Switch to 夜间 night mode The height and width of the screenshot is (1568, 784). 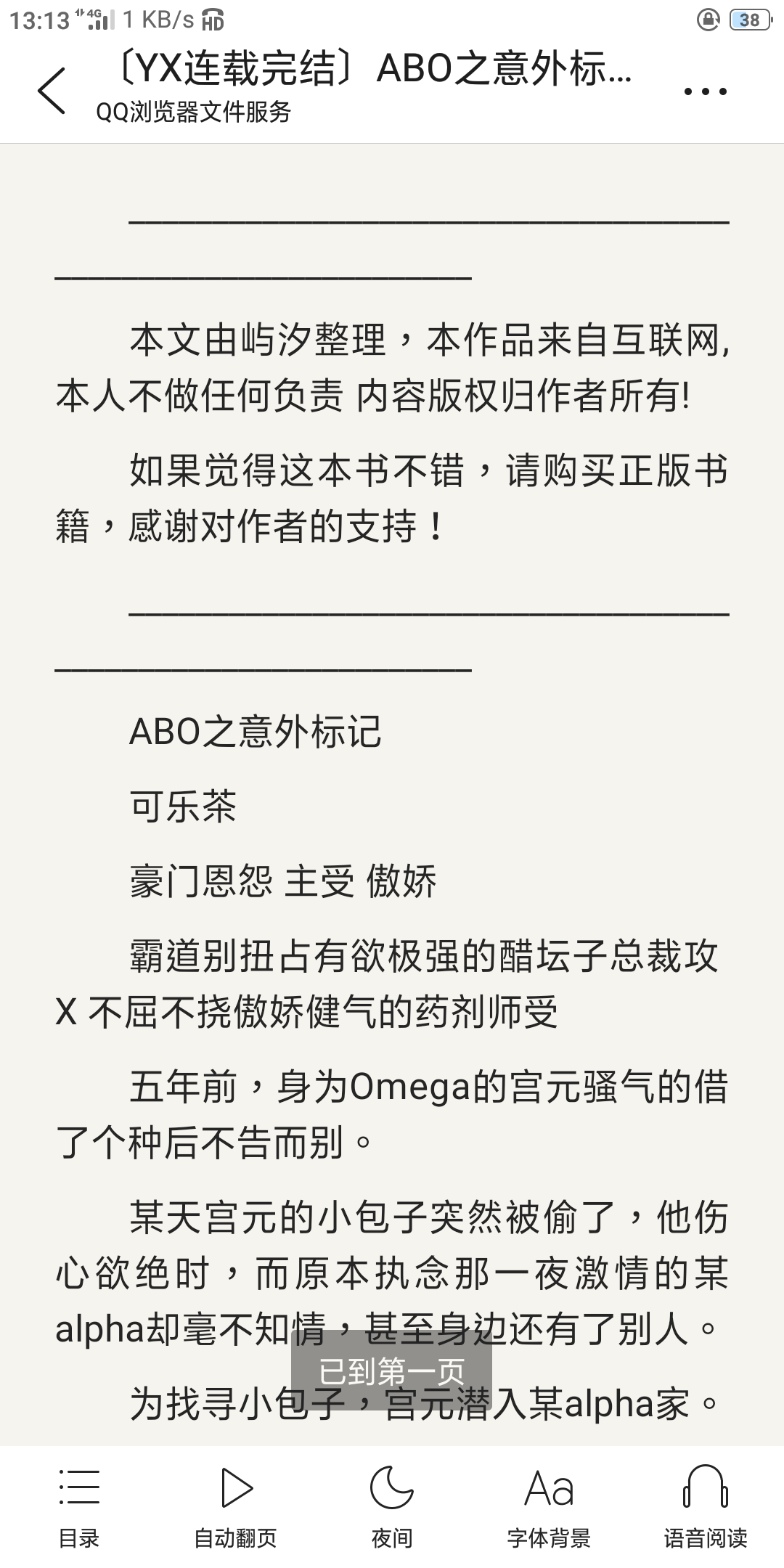(x=392, y=1506)
